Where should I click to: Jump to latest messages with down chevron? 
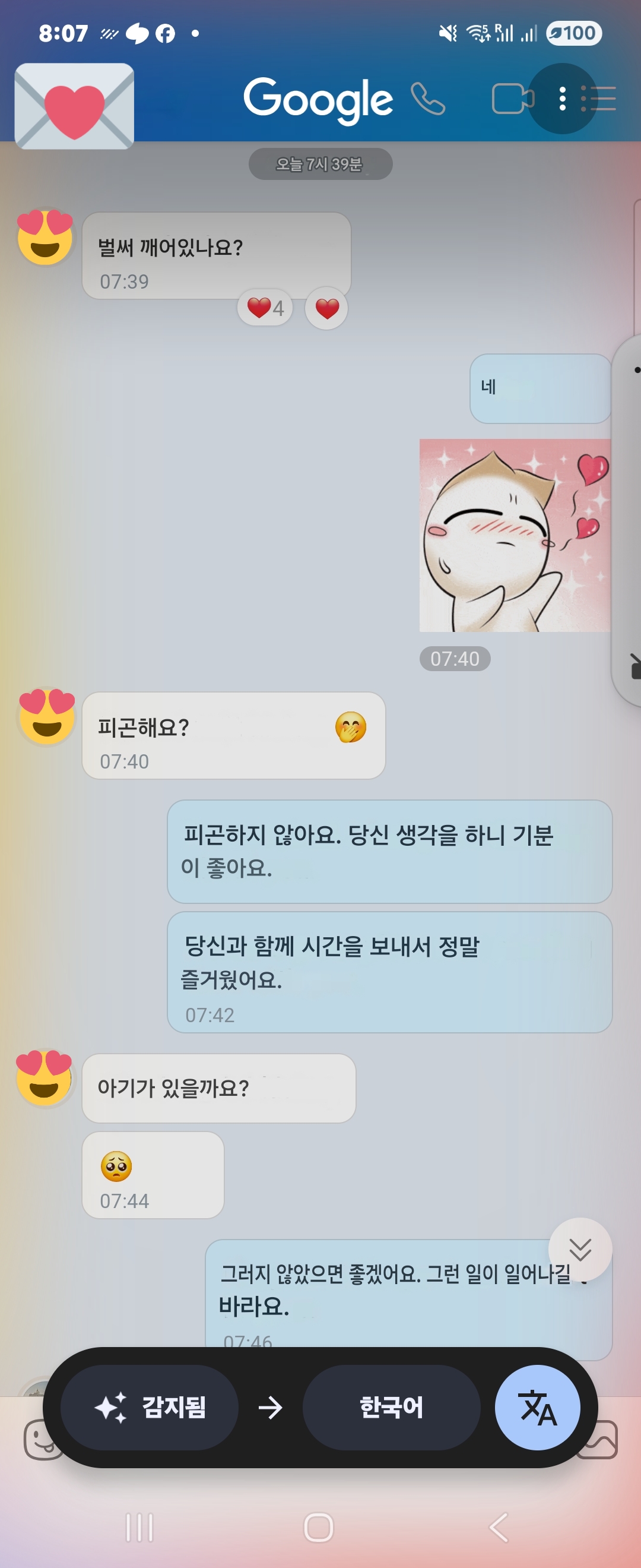coord(580,1249)
